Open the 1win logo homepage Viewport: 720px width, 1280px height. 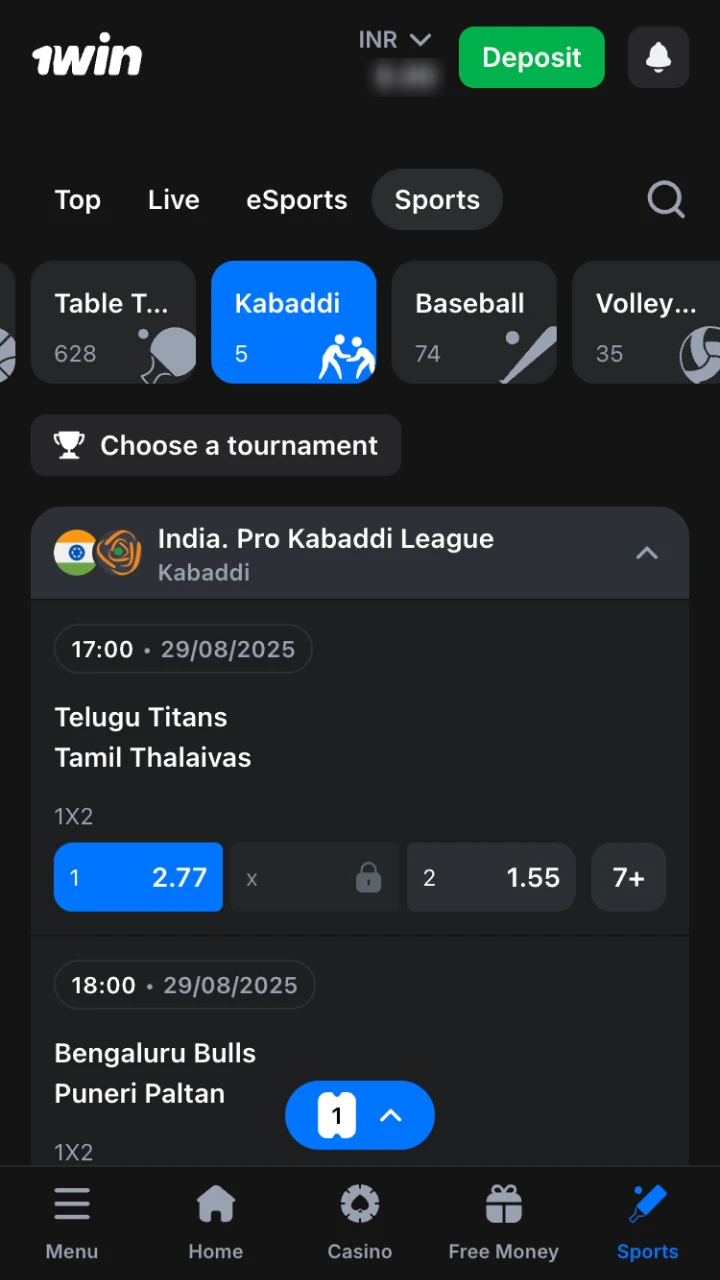87,55
